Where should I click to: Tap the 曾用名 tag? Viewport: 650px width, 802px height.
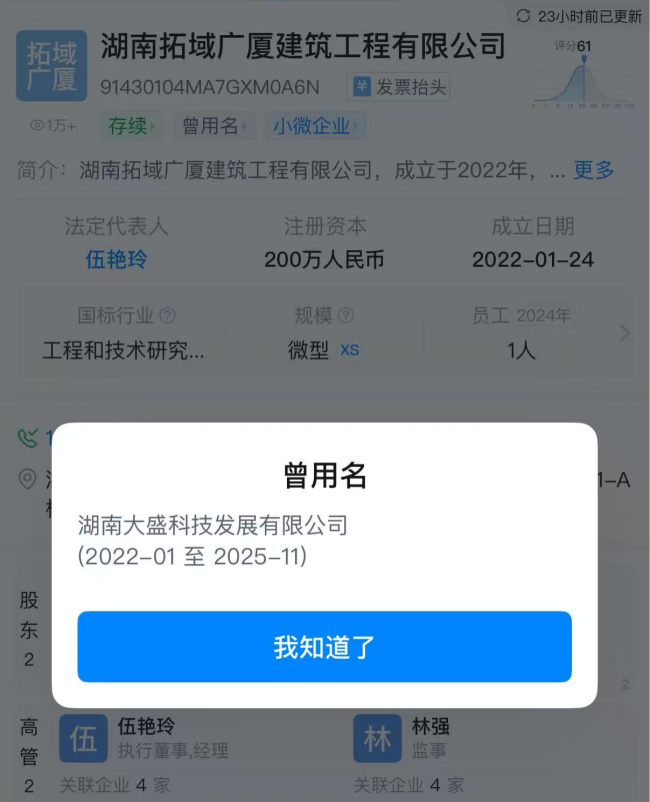[x=212, y=126]
